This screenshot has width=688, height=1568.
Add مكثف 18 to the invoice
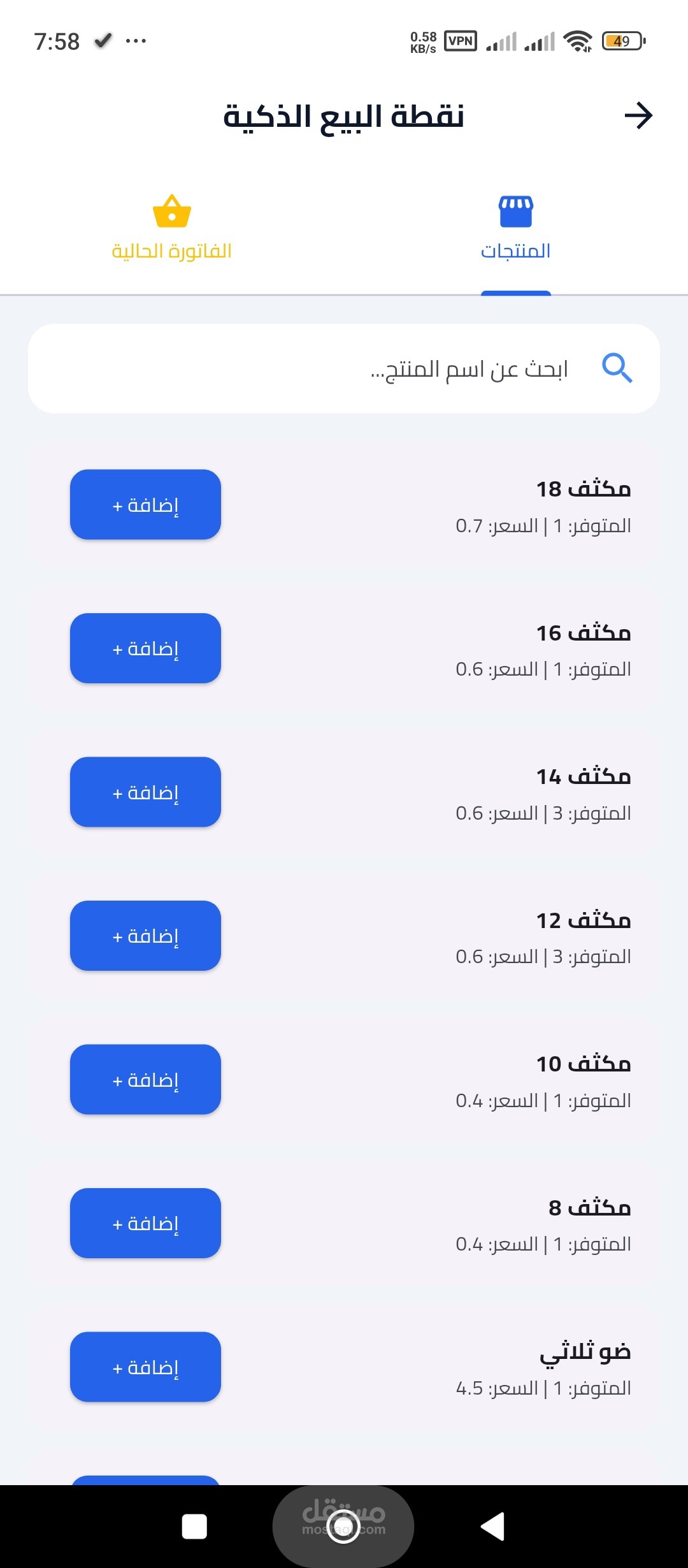[x=145, y=505]
